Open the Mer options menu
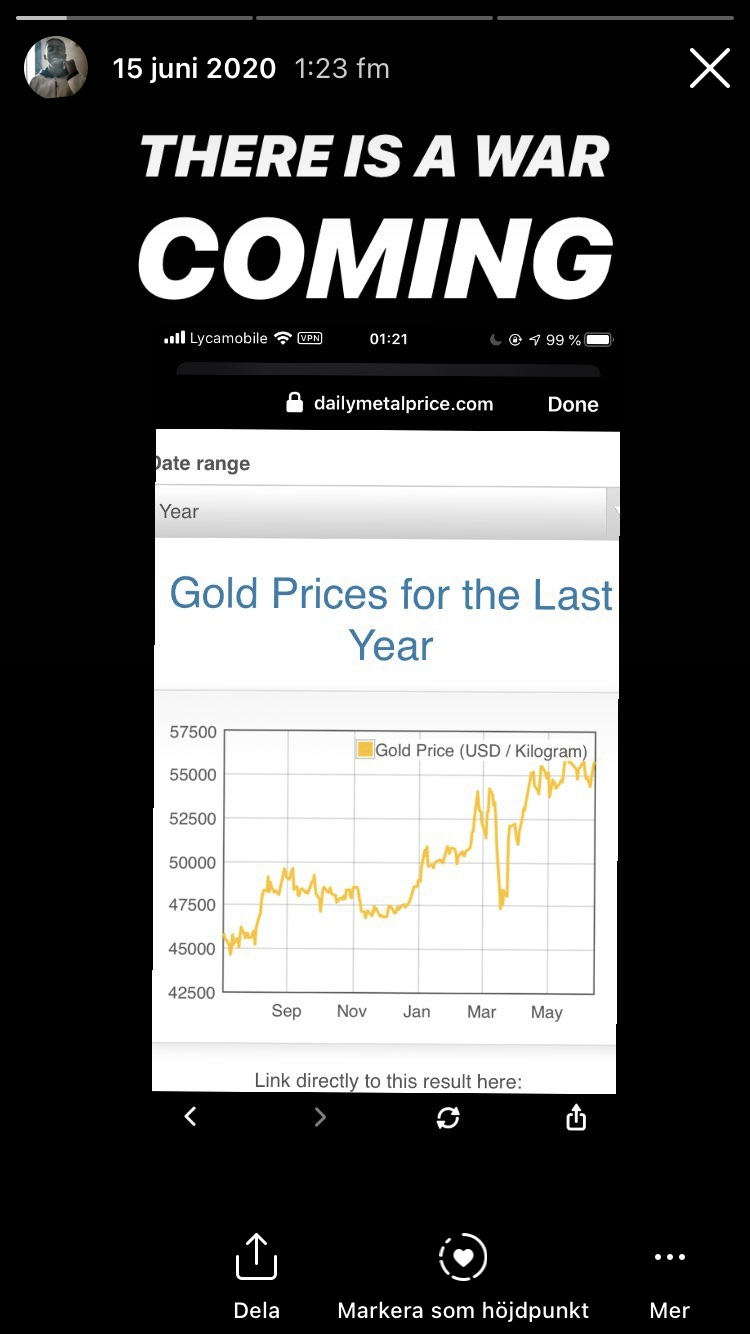 [x=669, y=1277]
